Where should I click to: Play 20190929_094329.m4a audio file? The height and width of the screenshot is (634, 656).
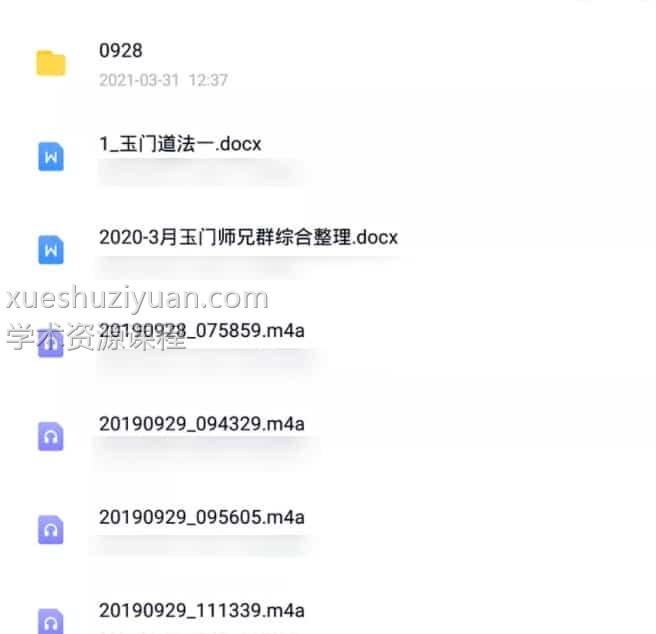(201, 424)
